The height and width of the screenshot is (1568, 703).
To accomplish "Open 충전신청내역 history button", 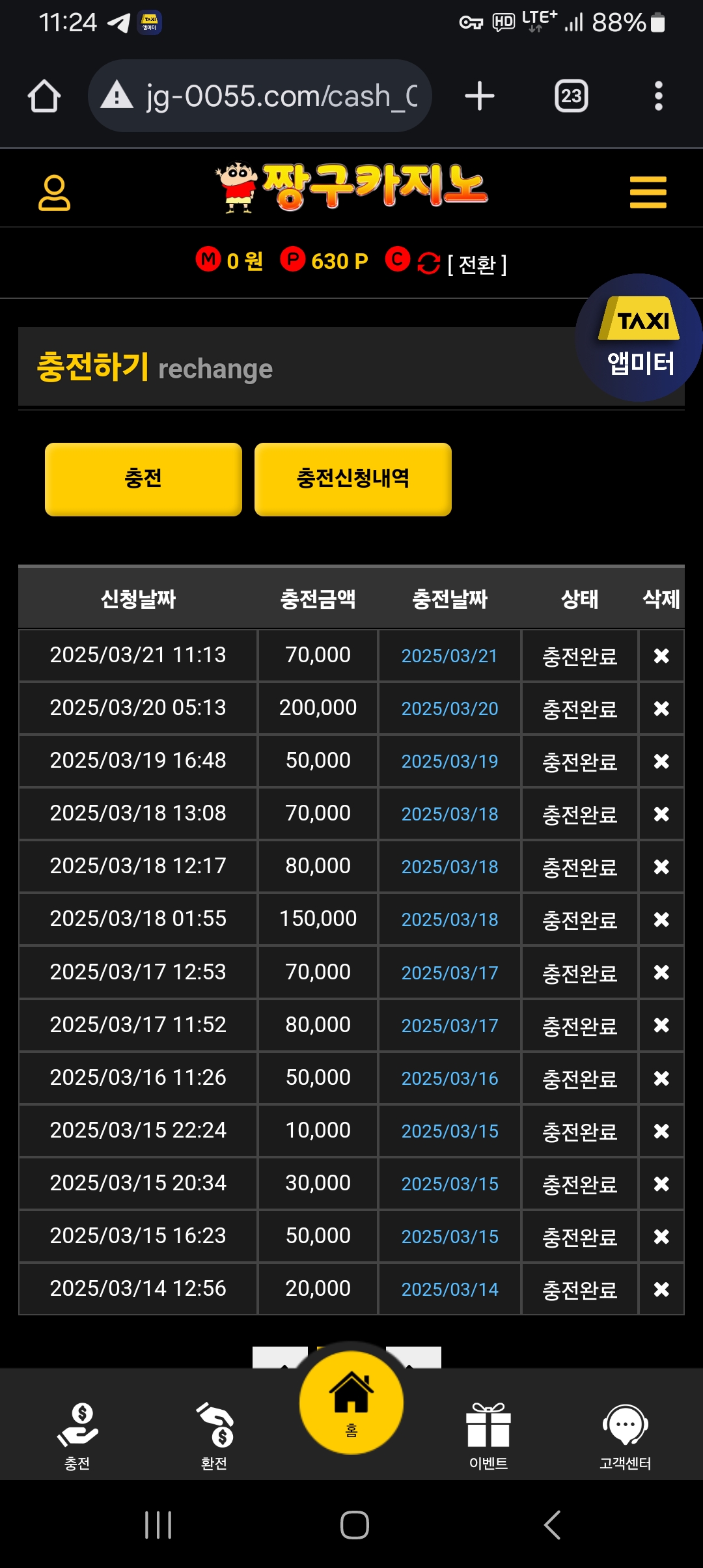I will [353, 479].
